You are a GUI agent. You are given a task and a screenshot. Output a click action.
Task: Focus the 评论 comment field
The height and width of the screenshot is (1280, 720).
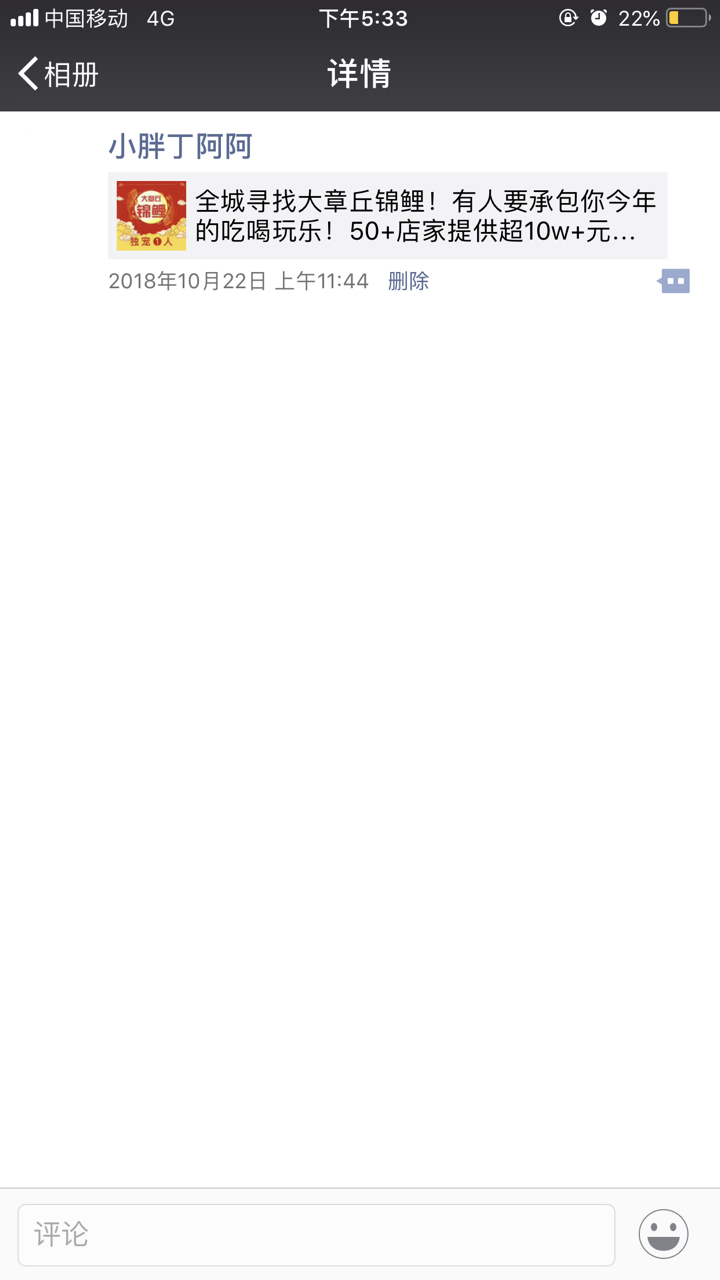pos(316,1234)
